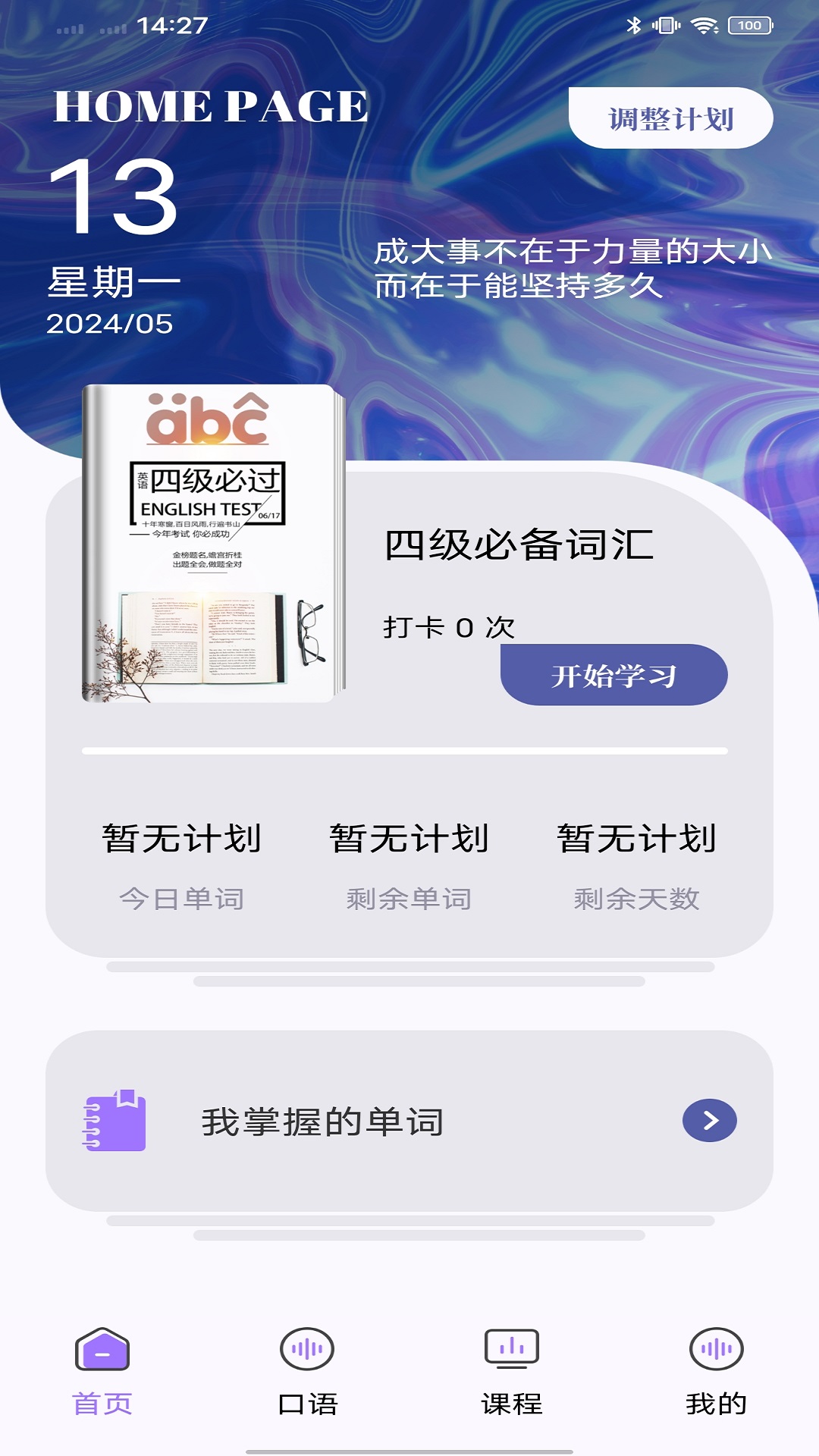The width and height of the screenshot is (819, 1456).
Task: Tap the motivational quote text
Action: [575, 269]
